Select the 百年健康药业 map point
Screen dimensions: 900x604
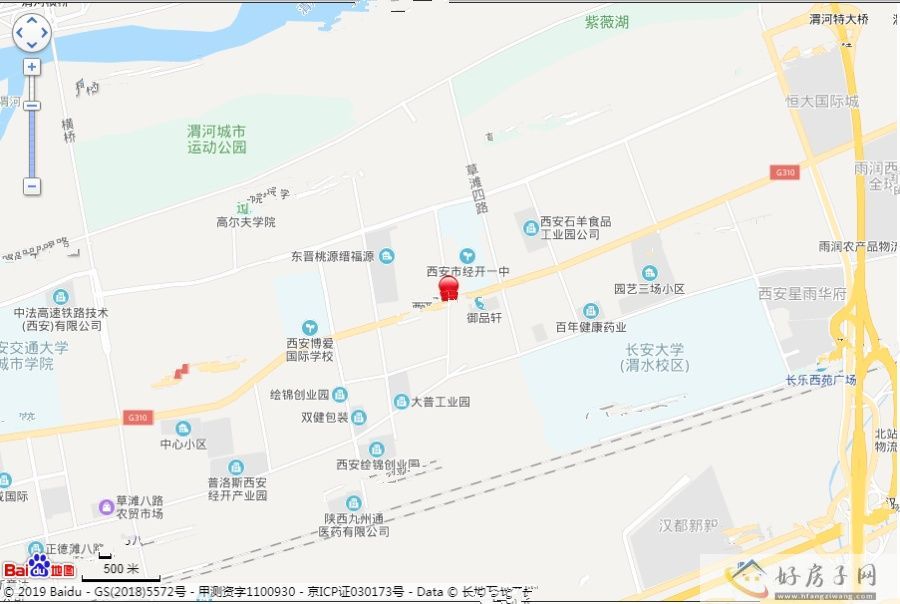coord(591,311)
